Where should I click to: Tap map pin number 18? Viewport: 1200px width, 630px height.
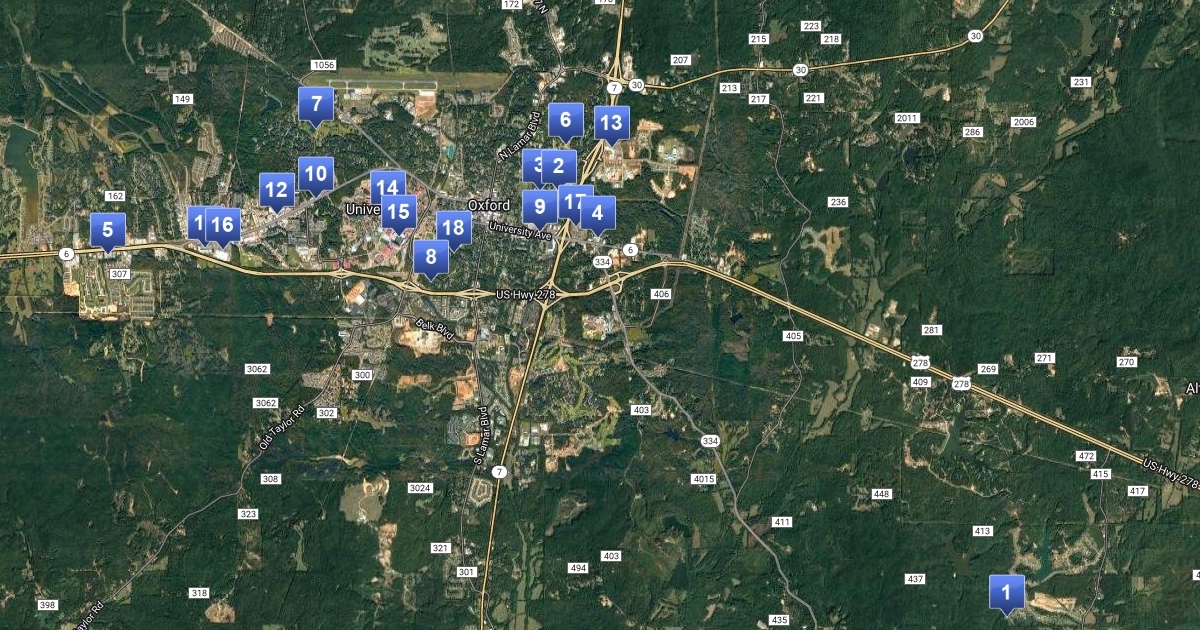(454, 228)
